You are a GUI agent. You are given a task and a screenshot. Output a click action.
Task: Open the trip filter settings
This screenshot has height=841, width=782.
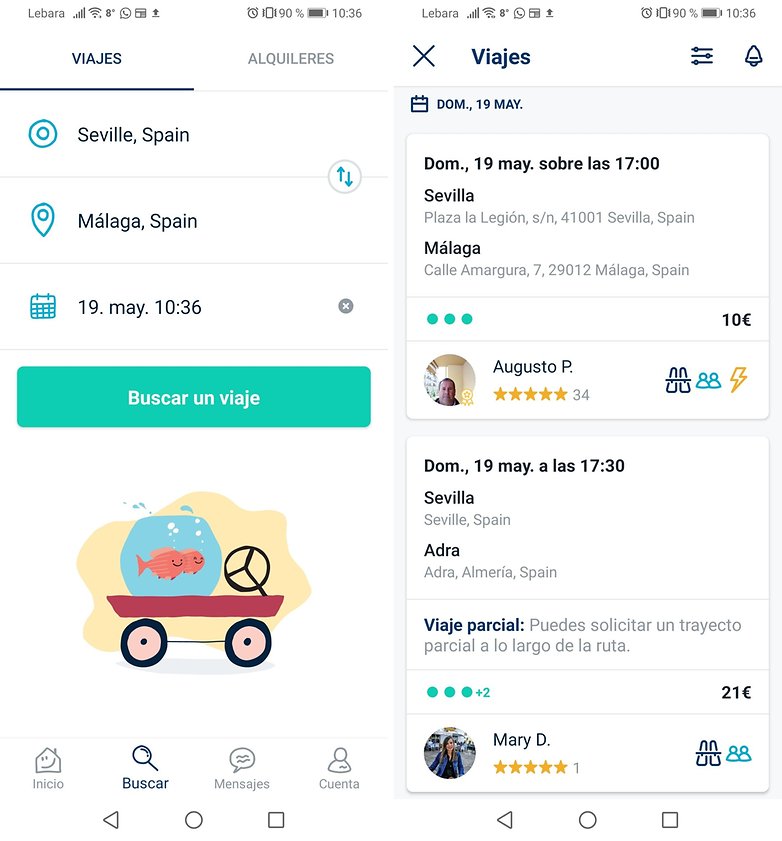click(702, 57)
